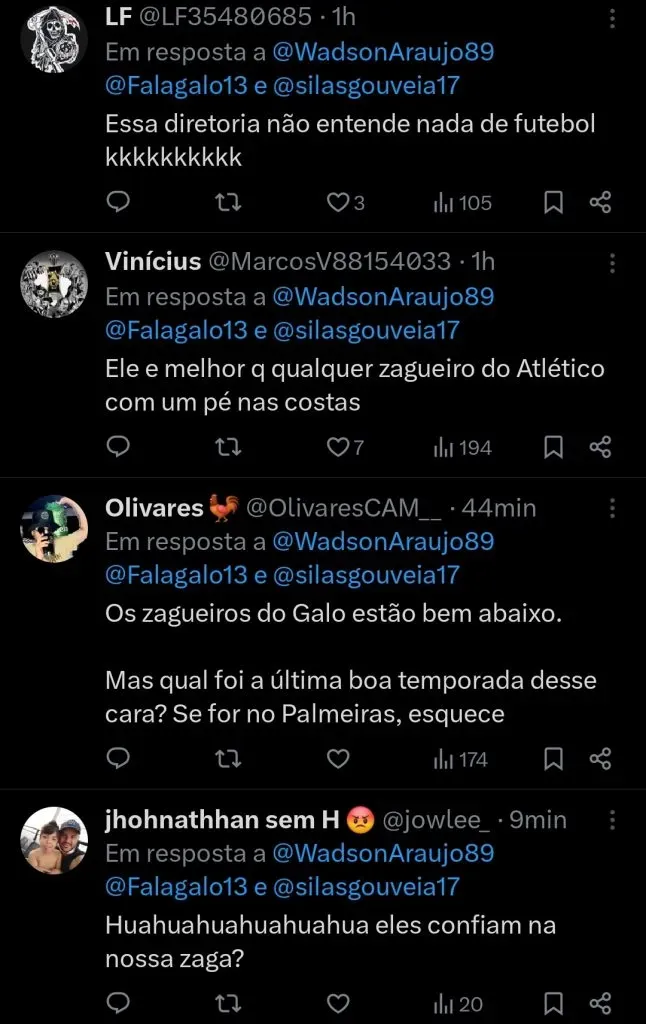Viewport: 646px width, 1024px height.
Task: Open overflow menu on LF's tweet
Action: coord(612,19)
